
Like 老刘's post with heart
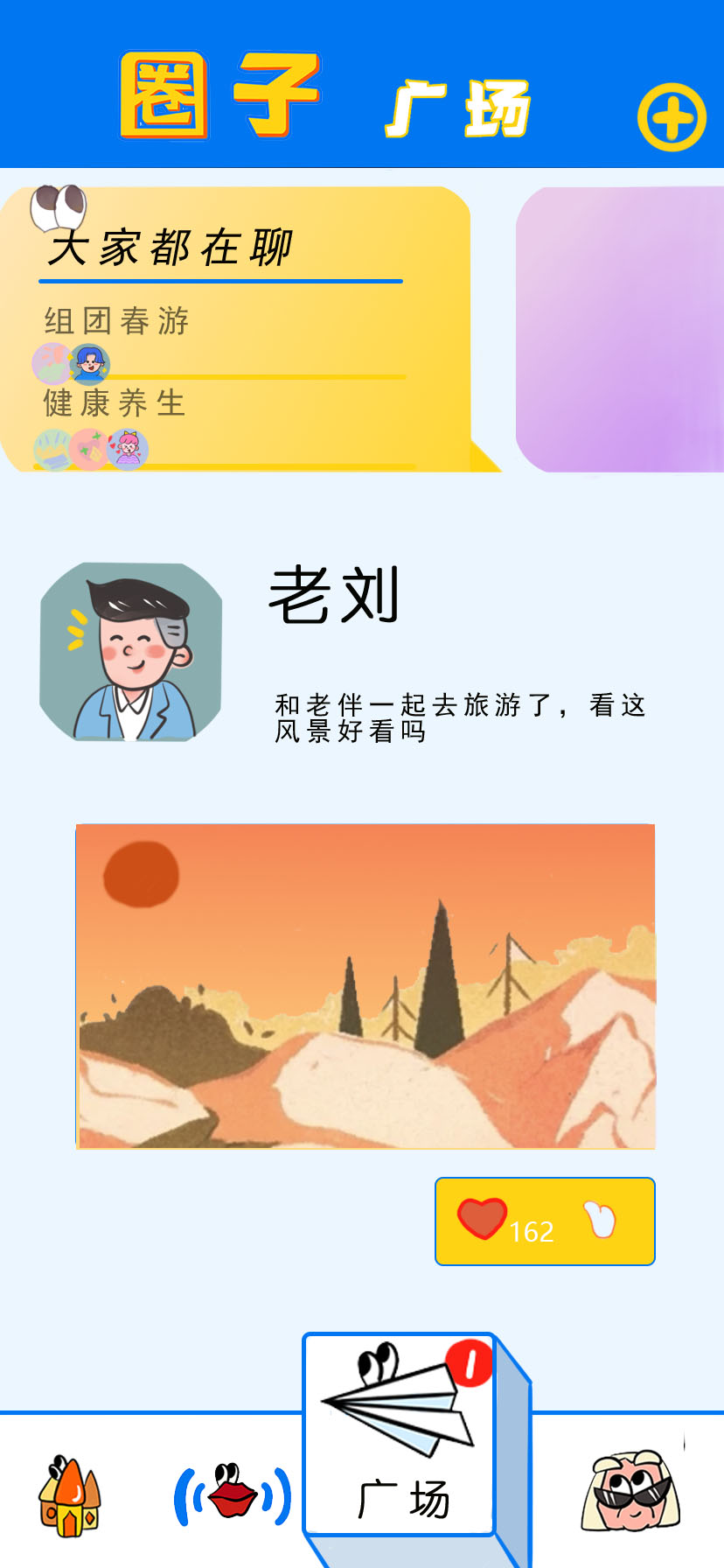482,1218
